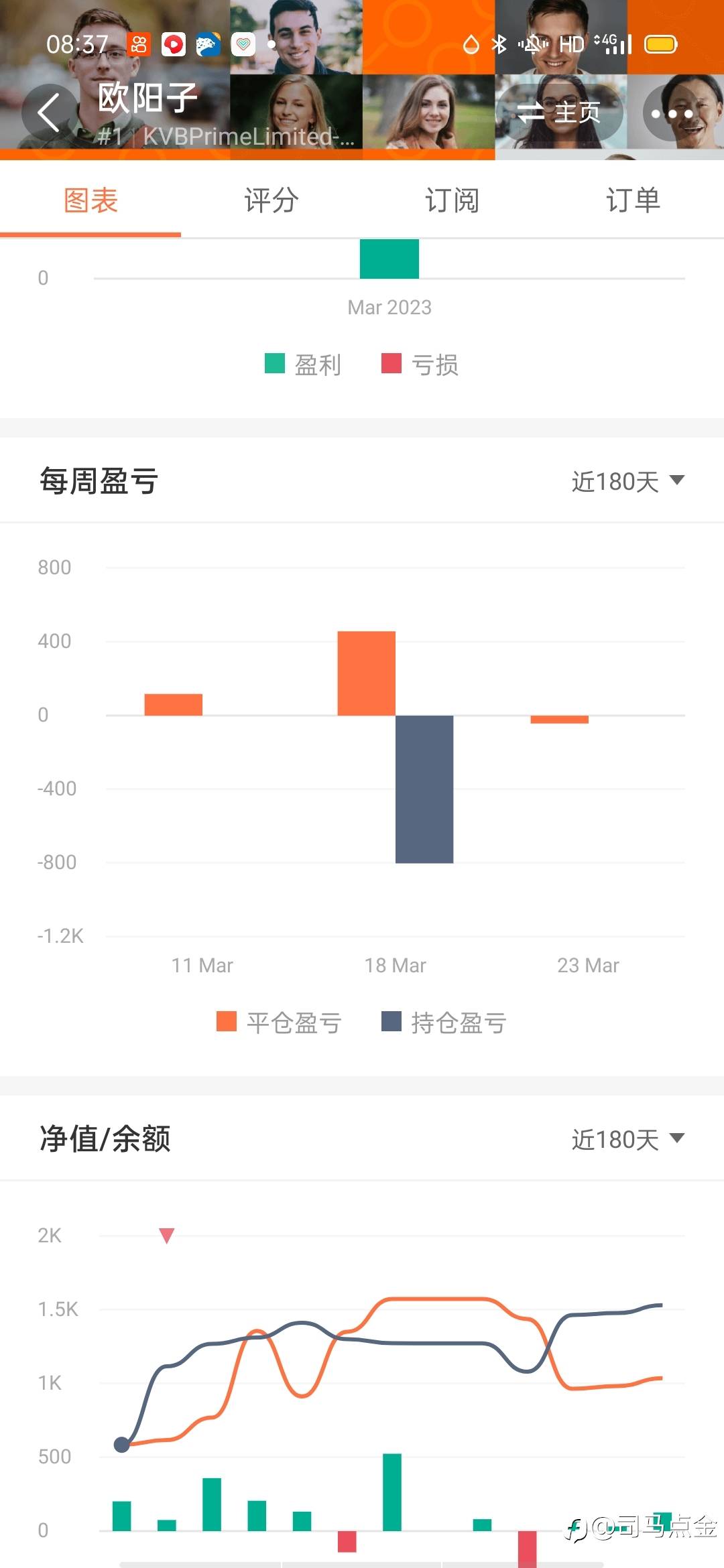
Task: Go back using the header arrow
Action: pos(49,113)
